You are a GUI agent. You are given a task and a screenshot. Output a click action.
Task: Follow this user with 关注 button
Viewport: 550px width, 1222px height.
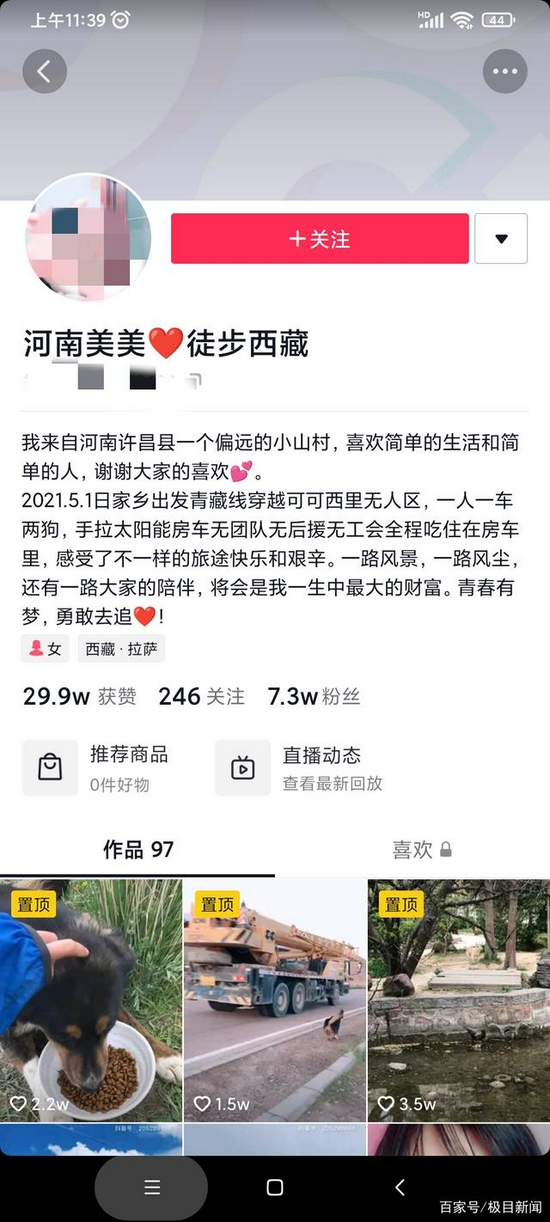[320, 239]
